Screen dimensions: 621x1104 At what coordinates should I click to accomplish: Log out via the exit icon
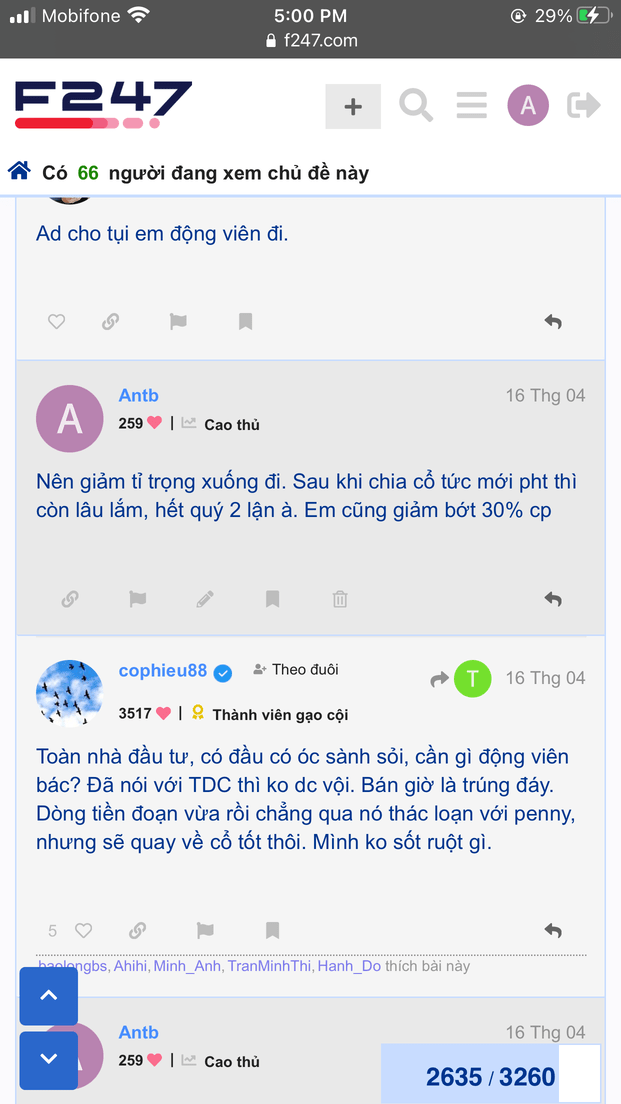pyautogui.click(x=584, y=105)
